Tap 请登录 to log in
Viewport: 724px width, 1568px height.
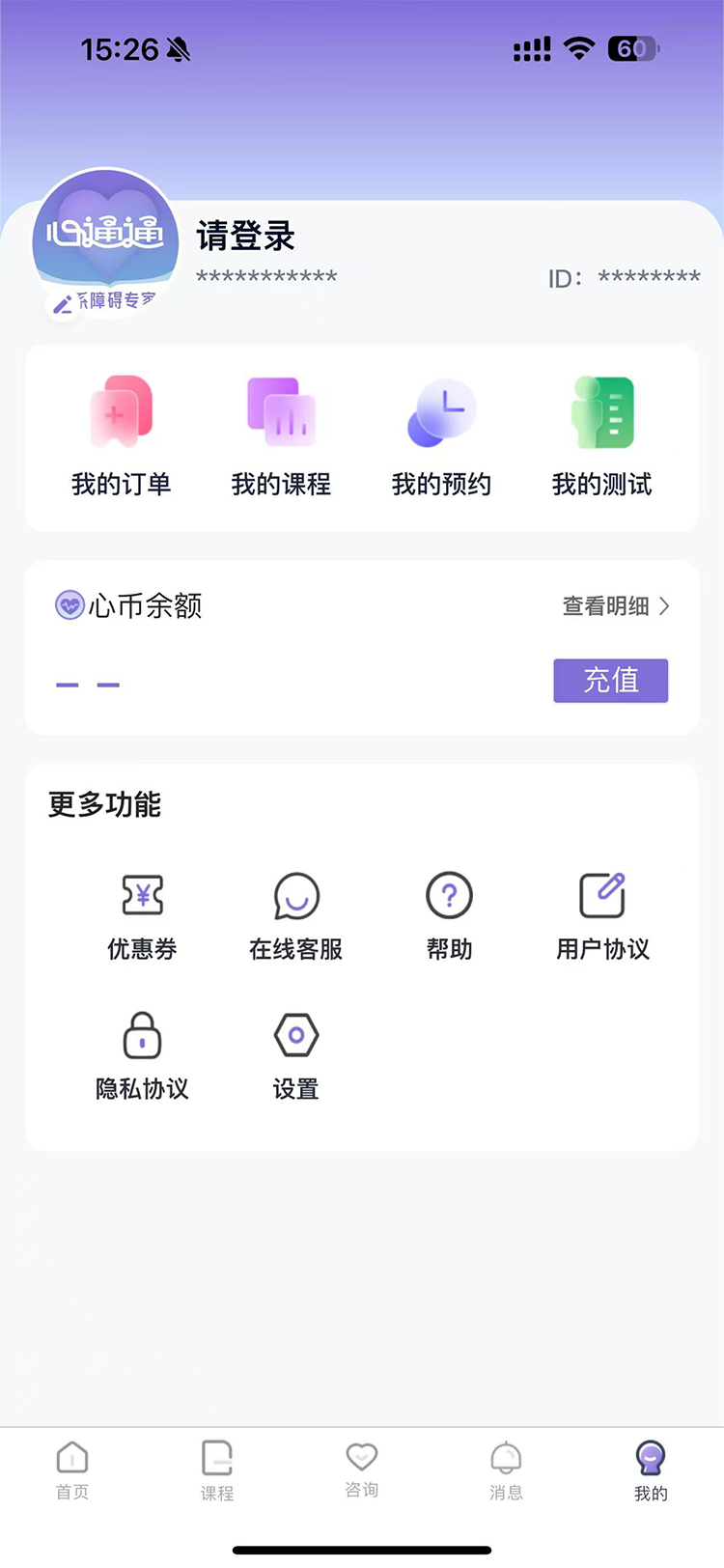click(x=244, y=238)
